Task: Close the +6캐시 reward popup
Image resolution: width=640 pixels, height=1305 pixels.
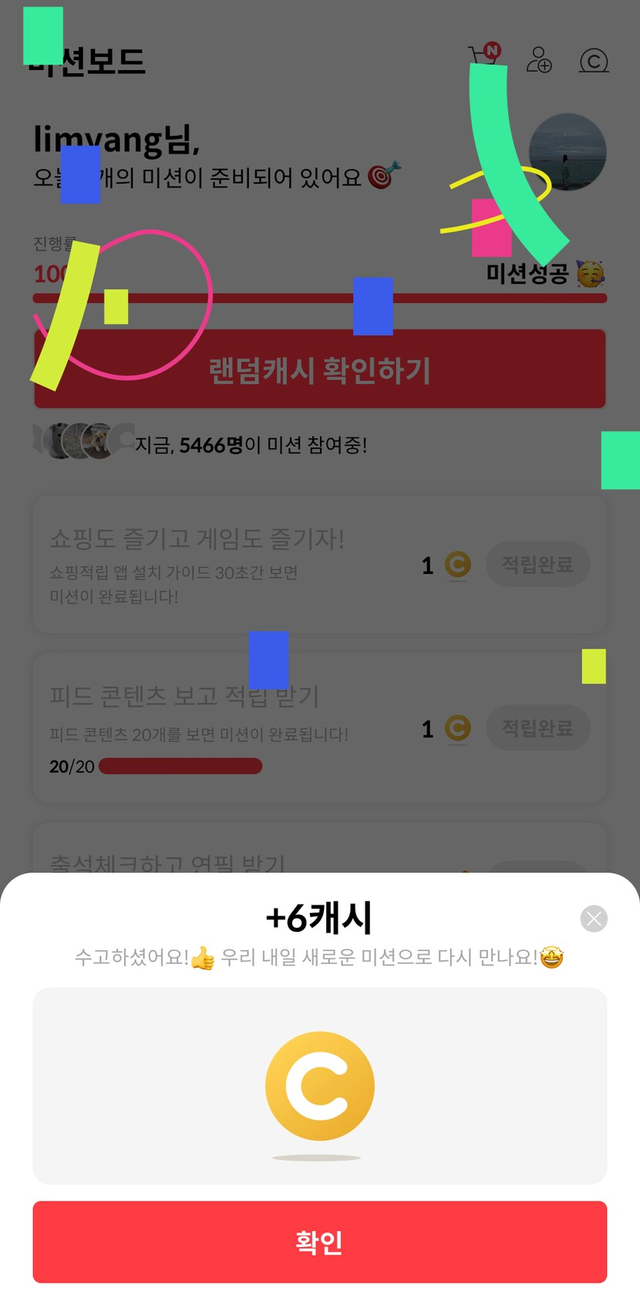Action: coord(594,918)
